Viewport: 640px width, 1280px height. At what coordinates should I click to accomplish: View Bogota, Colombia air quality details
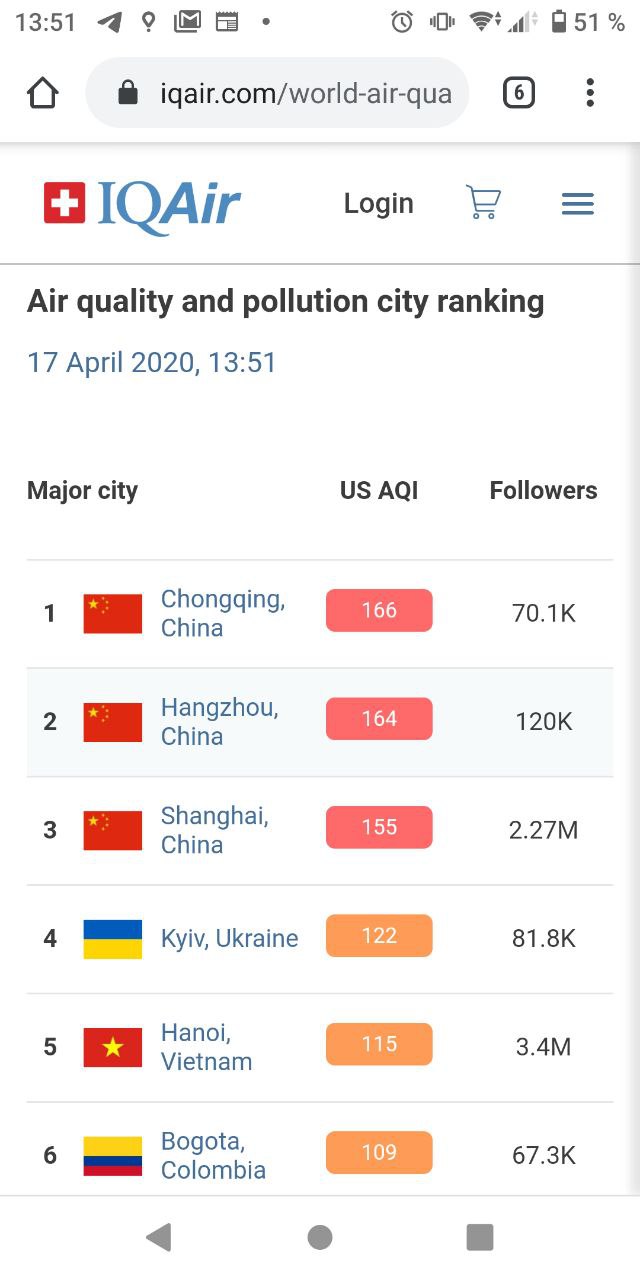pos(214,1156)
